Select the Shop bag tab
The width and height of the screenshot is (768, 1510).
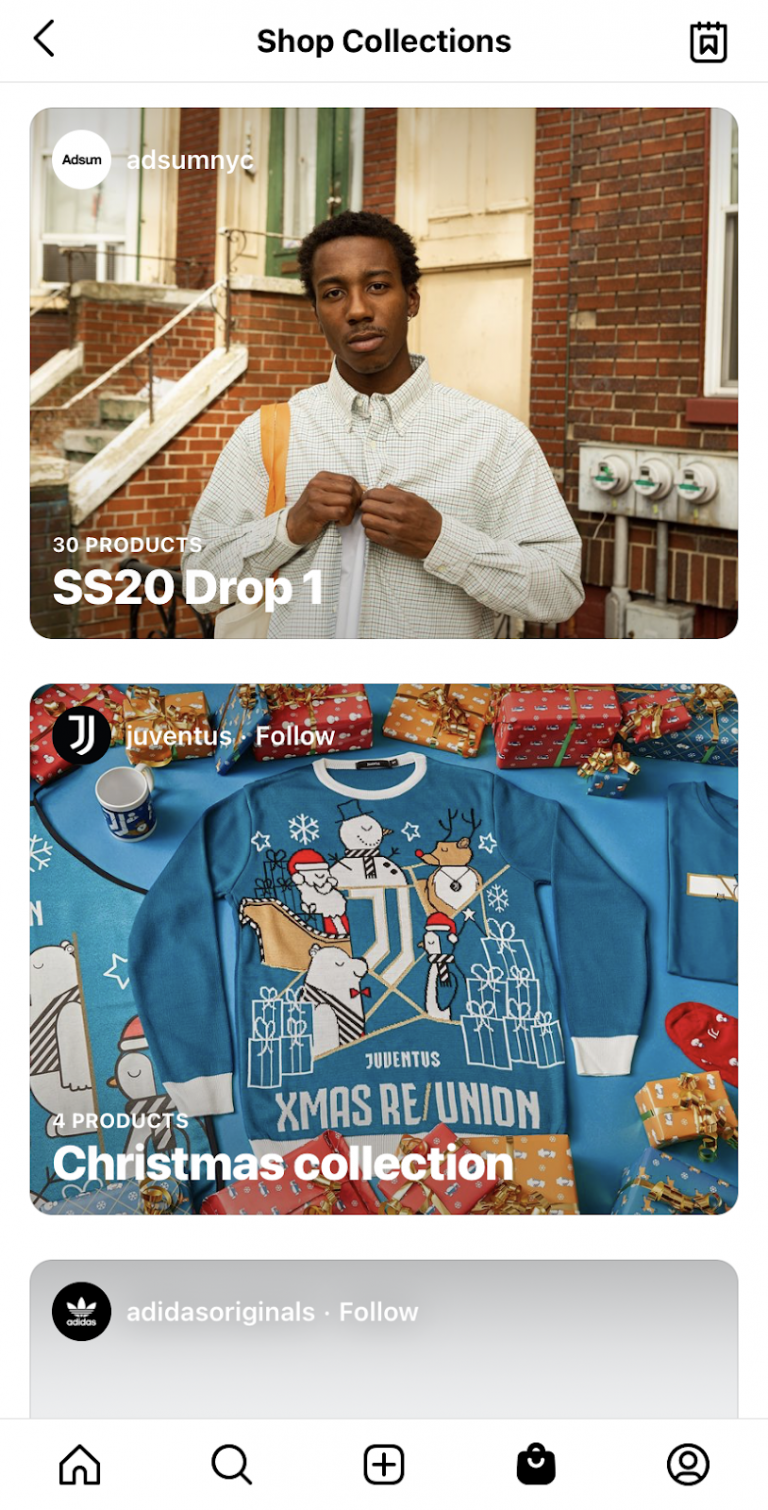[x=536, y=1465]
